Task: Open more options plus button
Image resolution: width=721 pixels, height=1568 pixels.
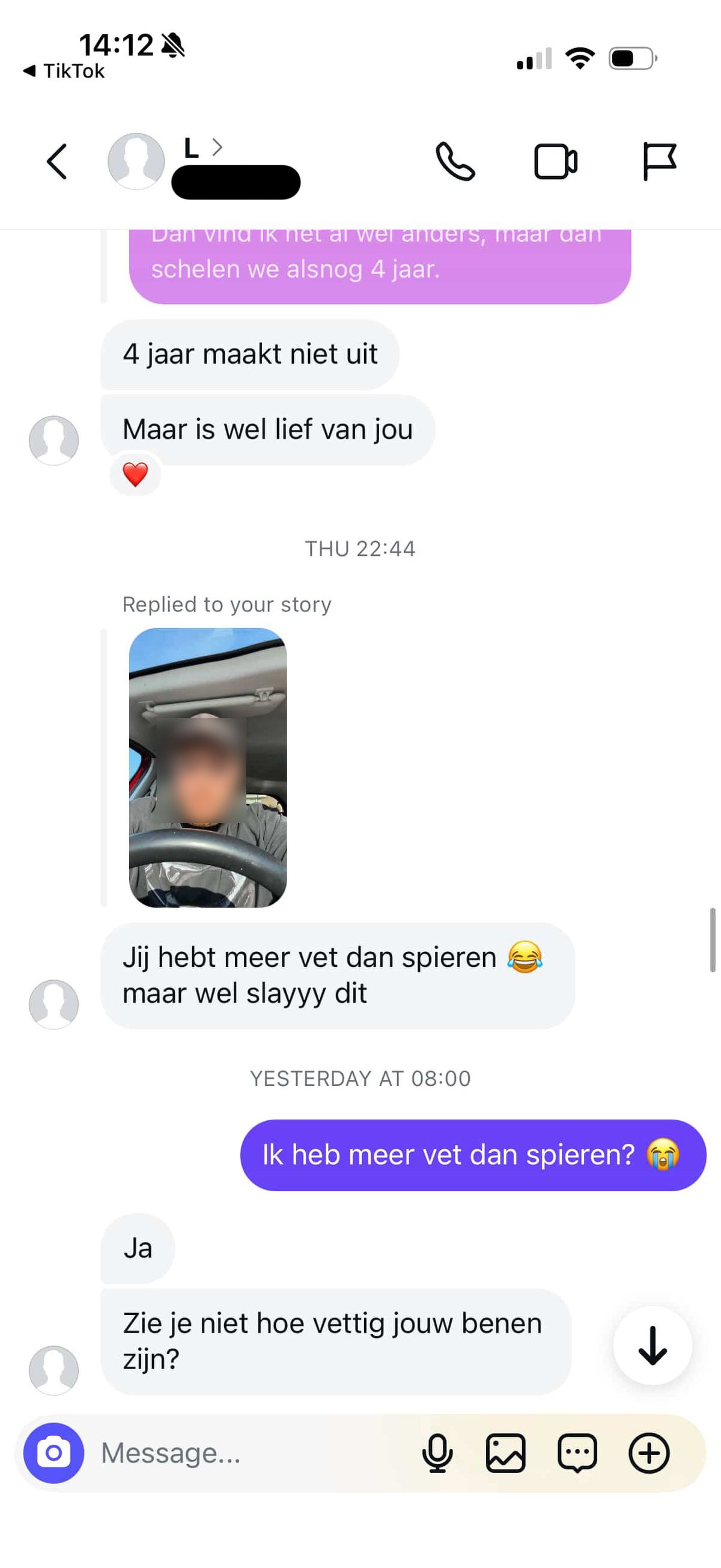Action: [648, 1453]
